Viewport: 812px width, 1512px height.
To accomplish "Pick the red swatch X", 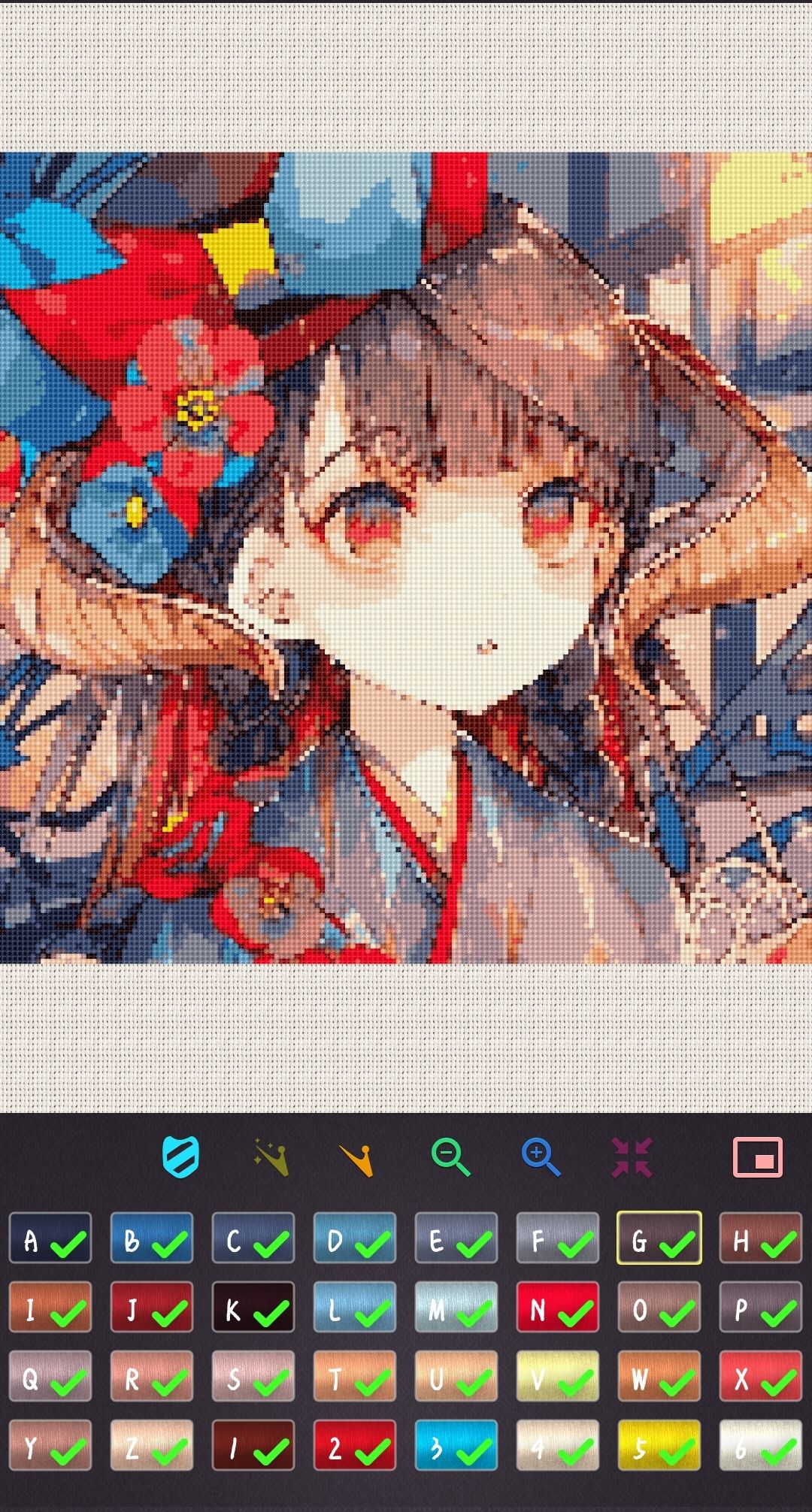I will [x=761, y=1376].
